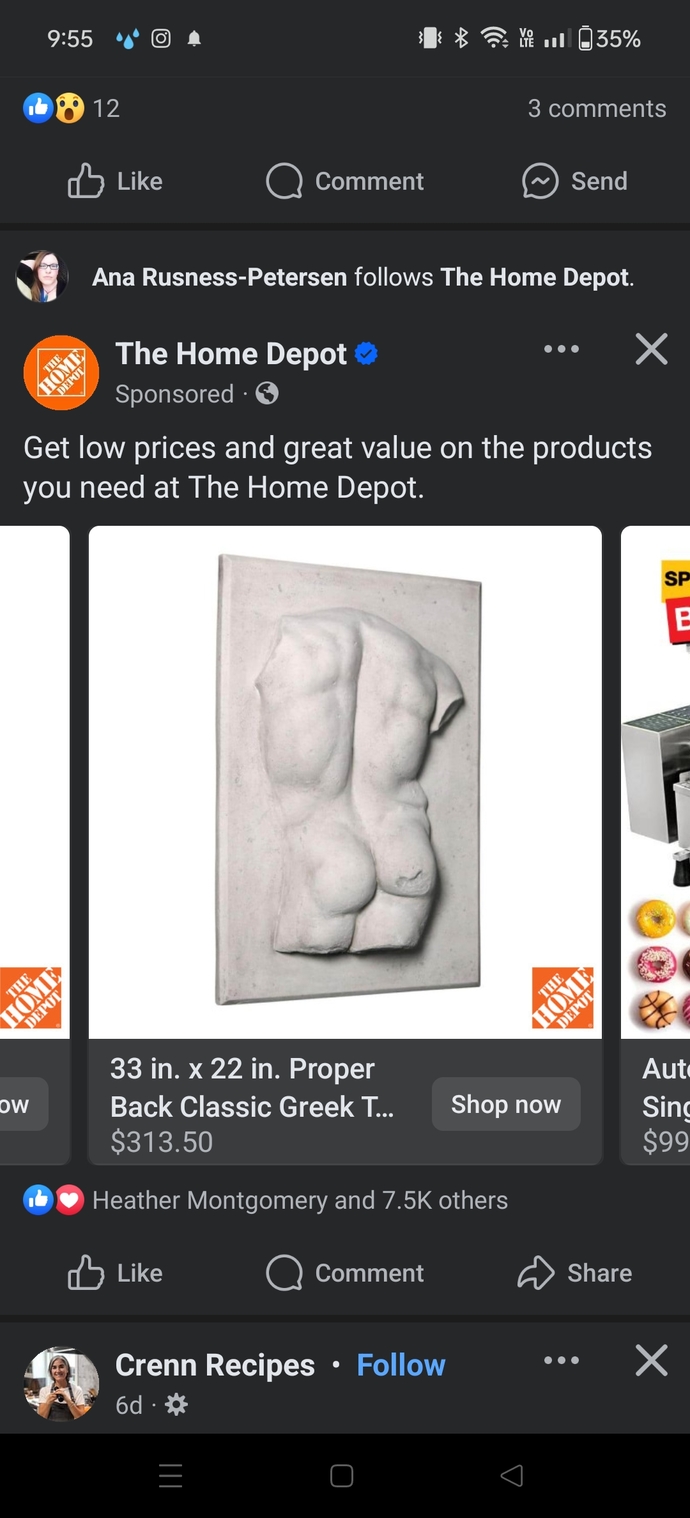Follow Crenn Recipes
690x1518 pixels.
point(401,1365)
